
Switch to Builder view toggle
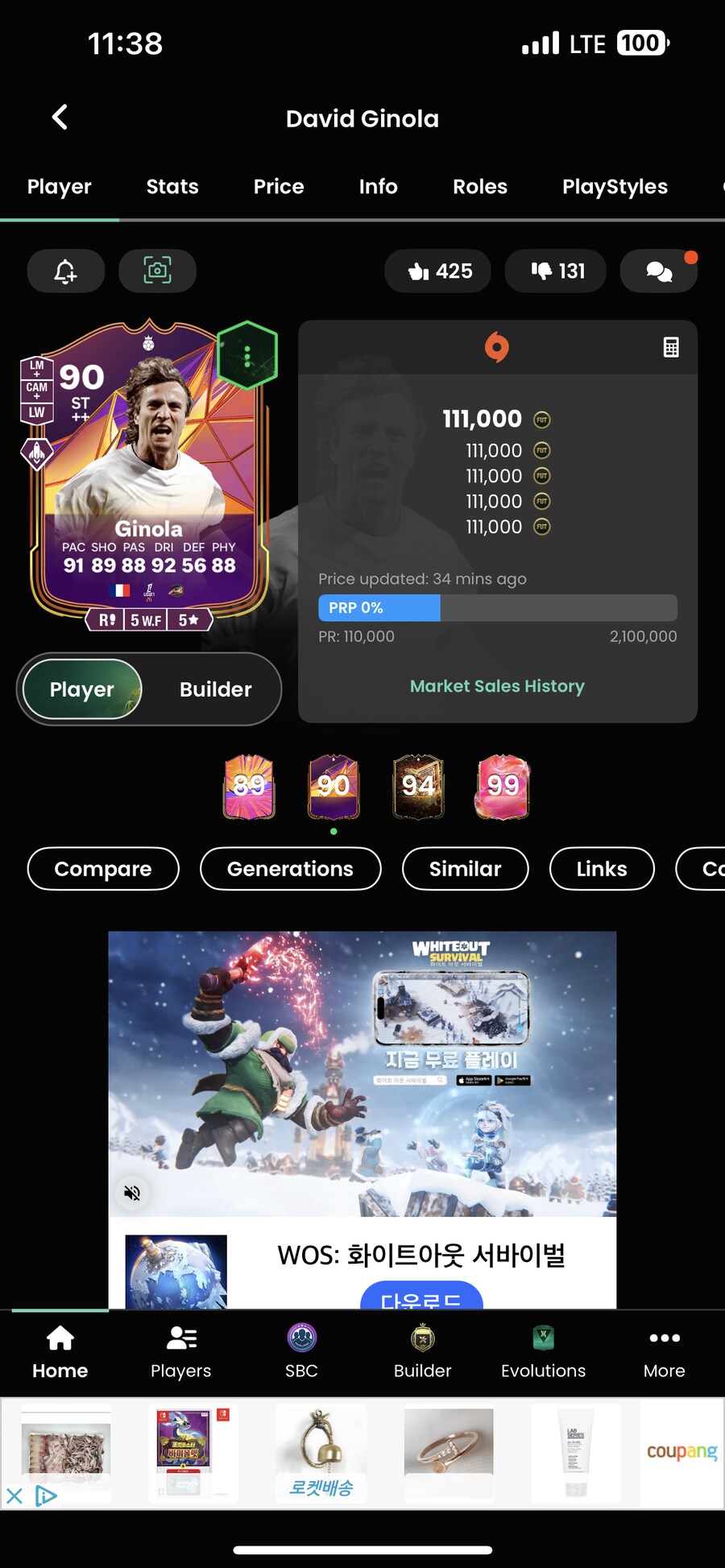coord(215,689)
